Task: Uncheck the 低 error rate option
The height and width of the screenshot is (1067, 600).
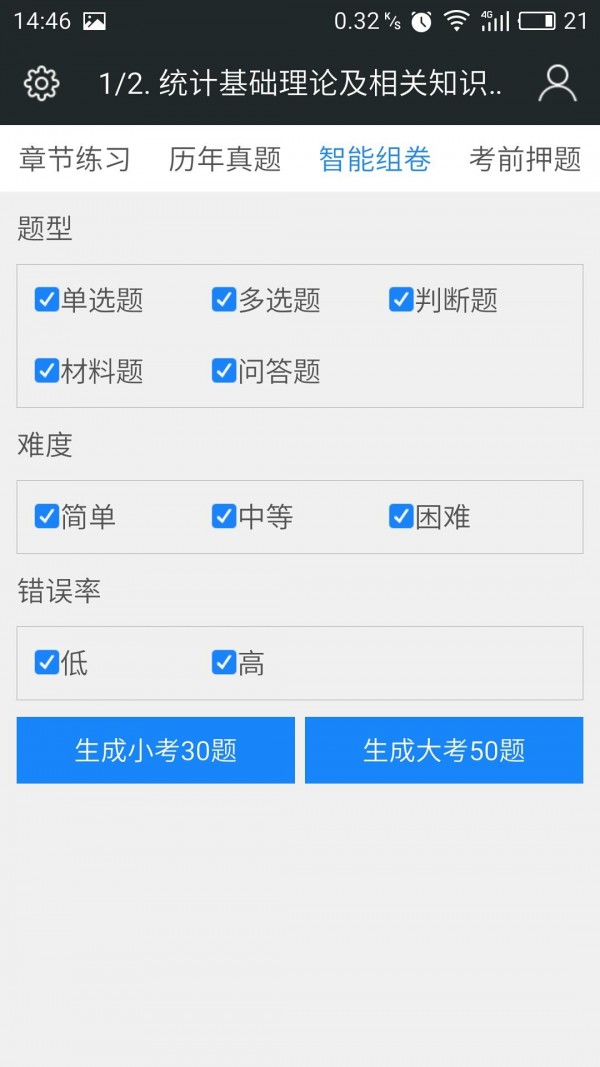Action: [47, 662]
